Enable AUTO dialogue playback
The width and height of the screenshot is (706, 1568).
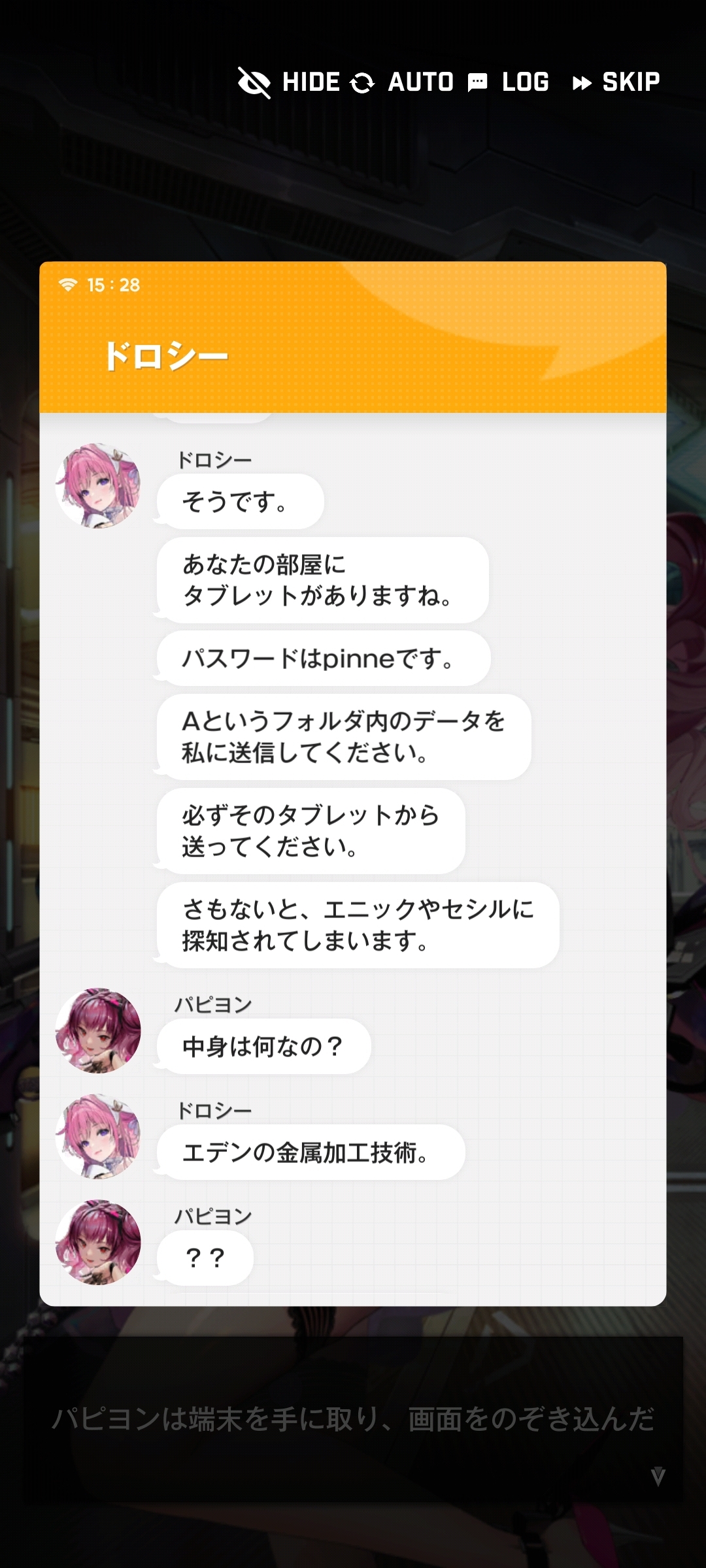[402, 82]
